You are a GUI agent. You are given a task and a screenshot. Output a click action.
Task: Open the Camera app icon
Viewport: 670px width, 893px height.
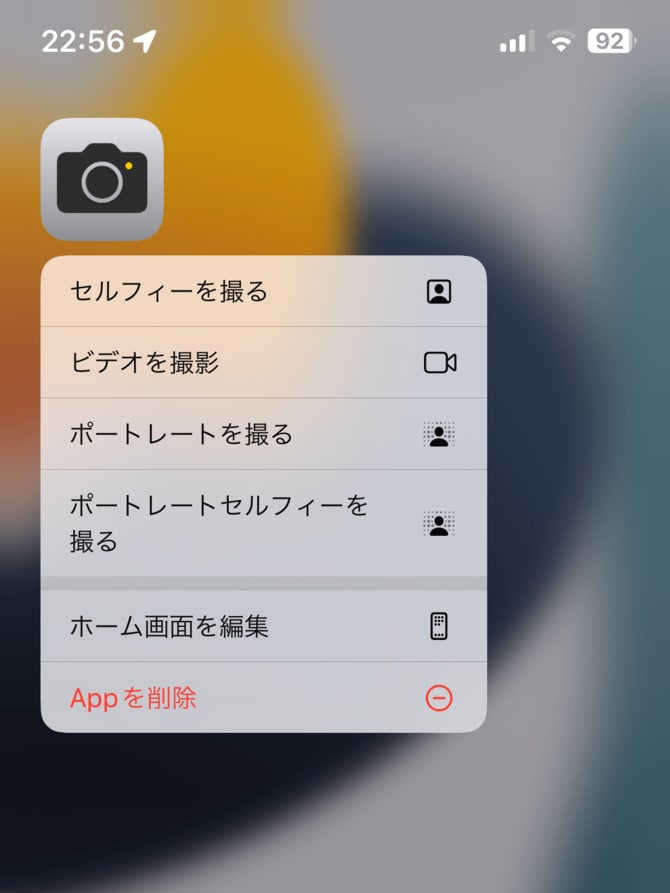coord(102,180)
